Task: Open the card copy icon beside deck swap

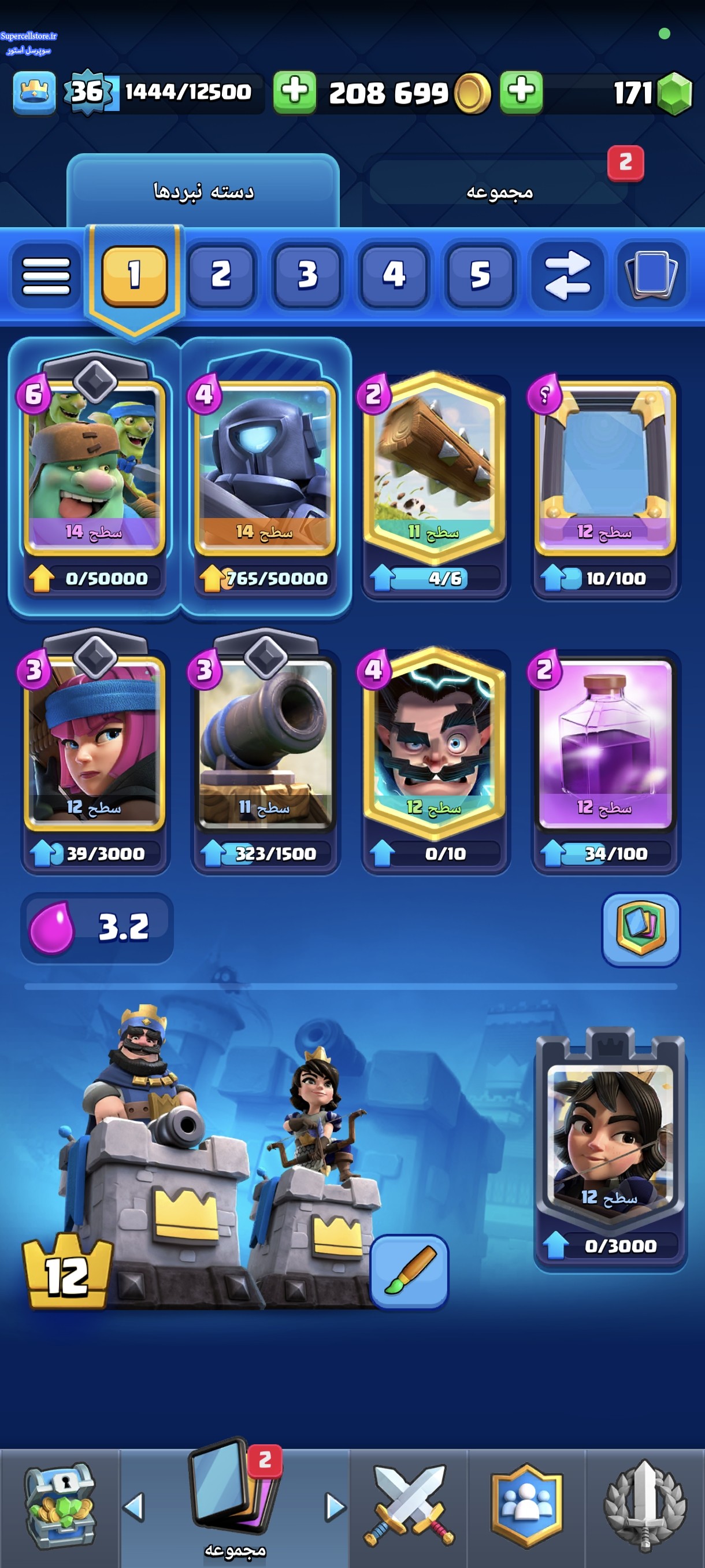Action: click(651, 275)
